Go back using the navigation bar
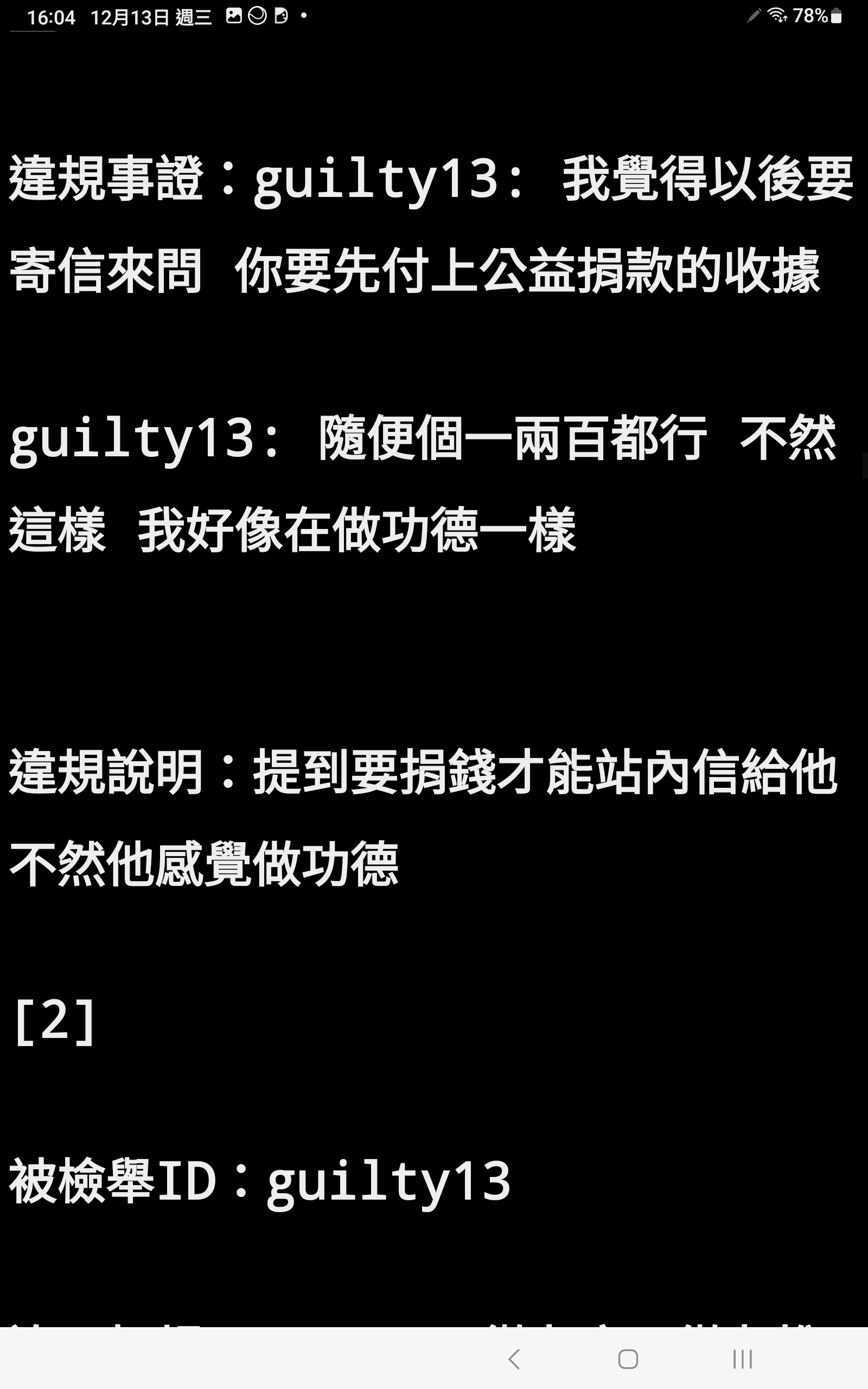 514,1359
